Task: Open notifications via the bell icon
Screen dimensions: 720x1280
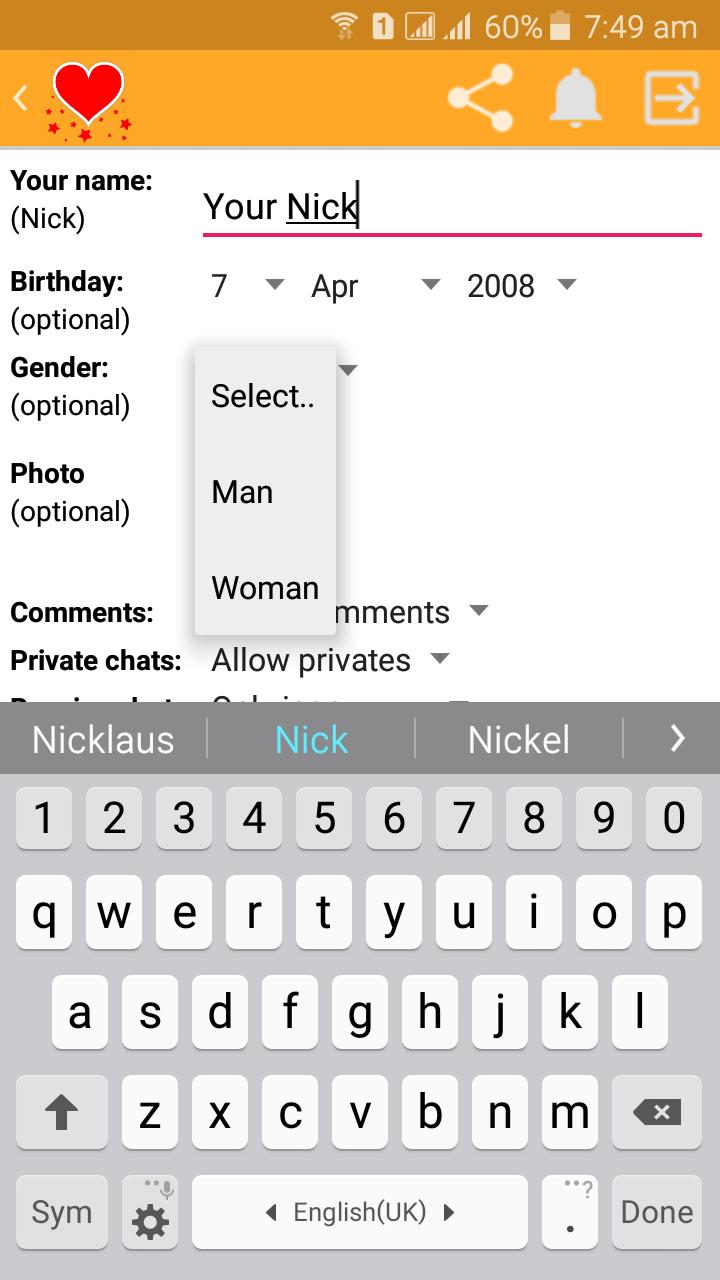Action: click(x=575, y=97)
